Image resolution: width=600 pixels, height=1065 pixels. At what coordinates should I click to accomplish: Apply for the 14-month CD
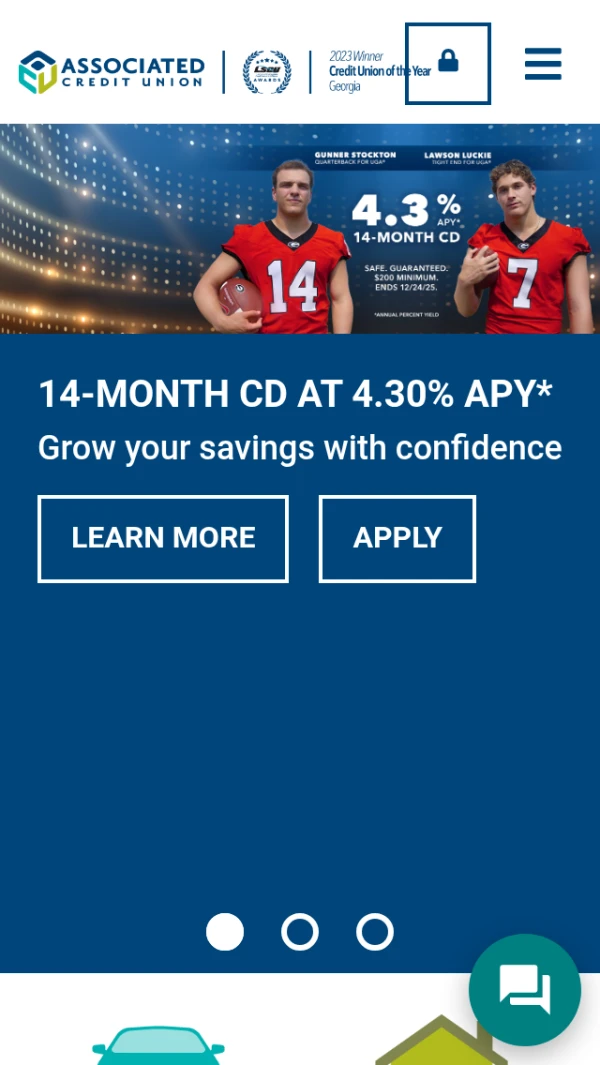(x=397, y=539)
